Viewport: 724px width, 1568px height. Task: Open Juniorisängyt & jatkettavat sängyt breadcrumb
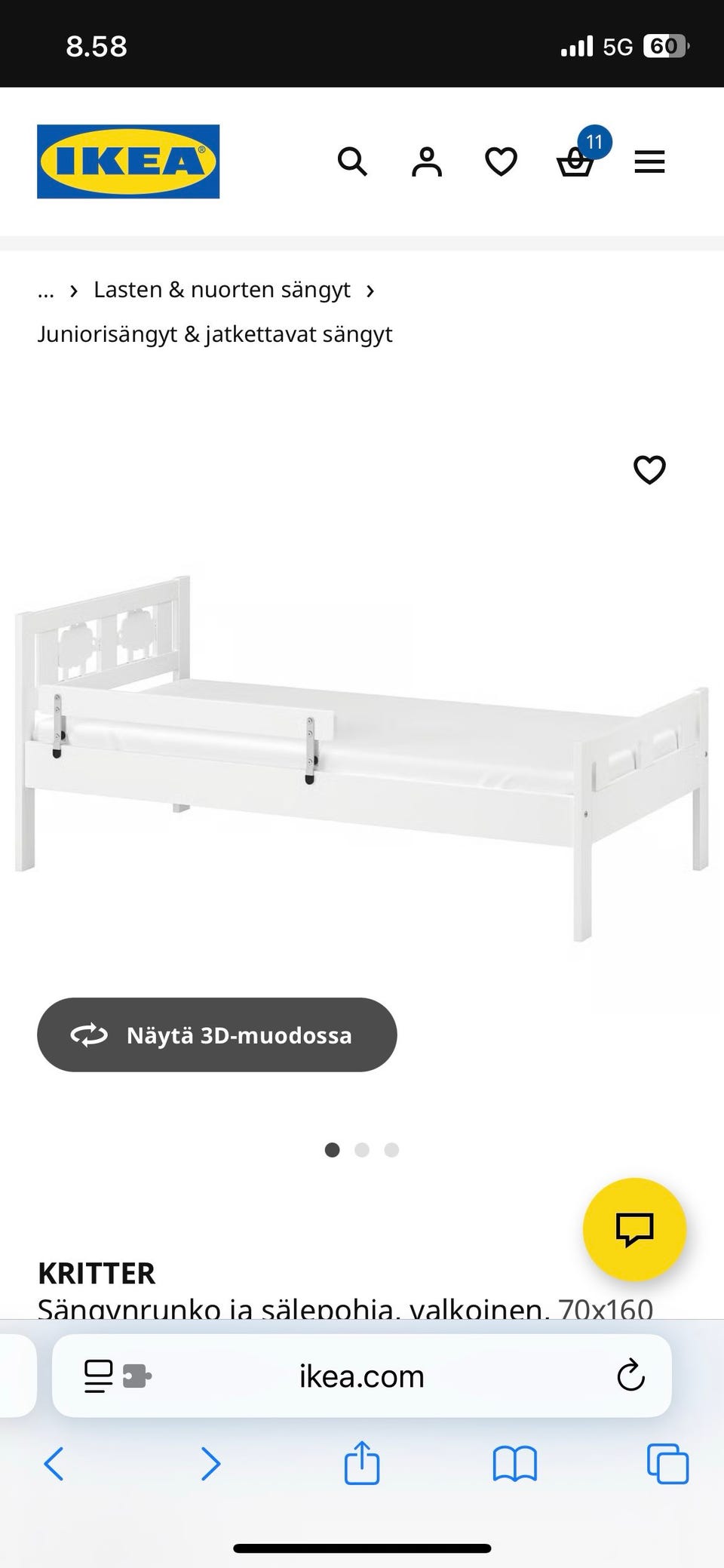click(x=215, y=334)
